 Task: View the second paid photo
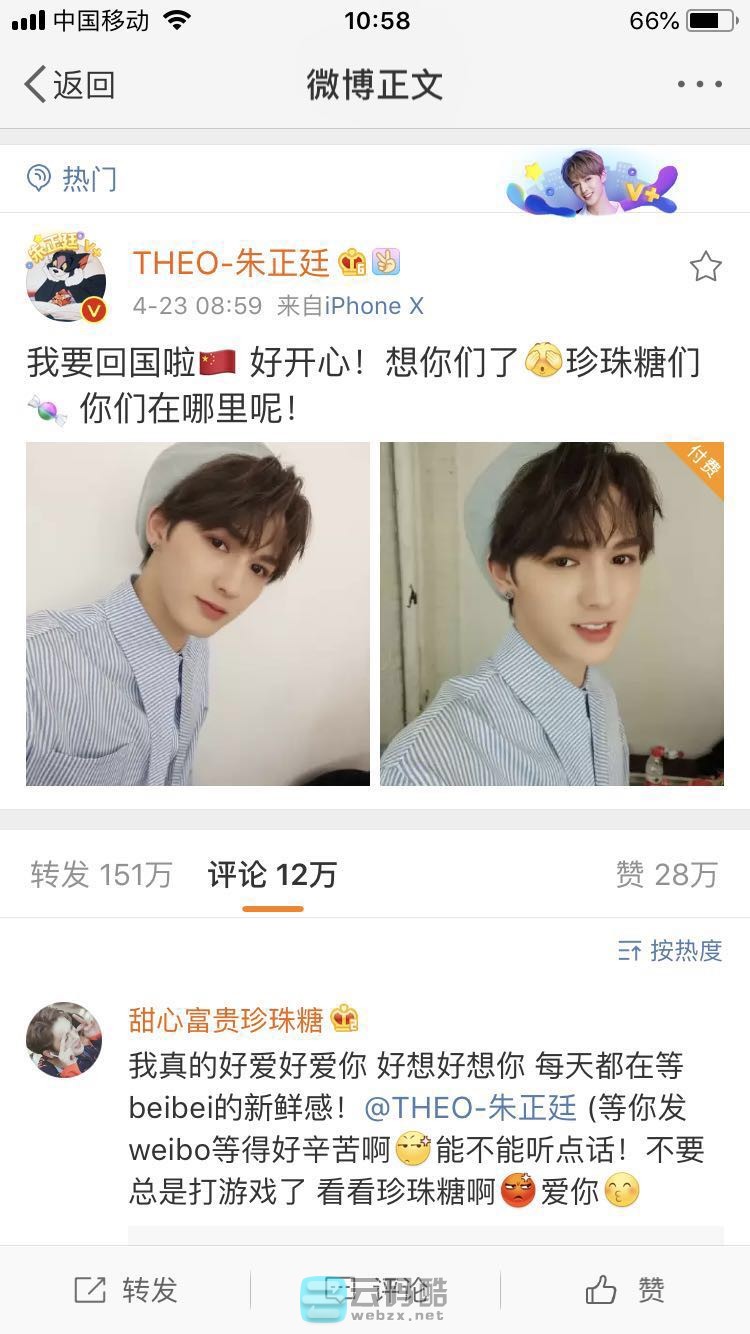pyautogui.click(x=551, y=614)
